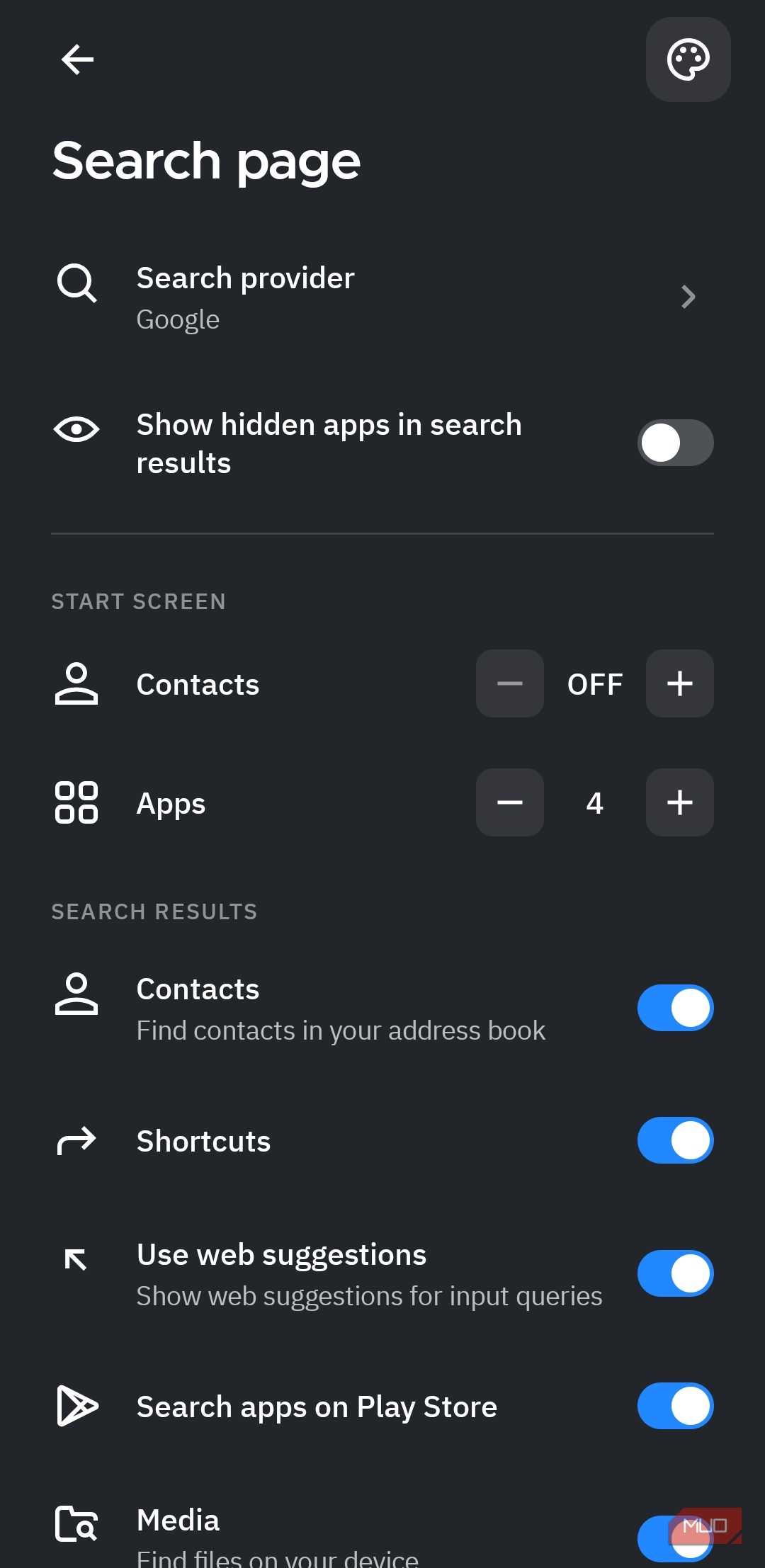Turn off Use web suggestions
This screenshot has height=1568, width=765.
point(674,1273)
